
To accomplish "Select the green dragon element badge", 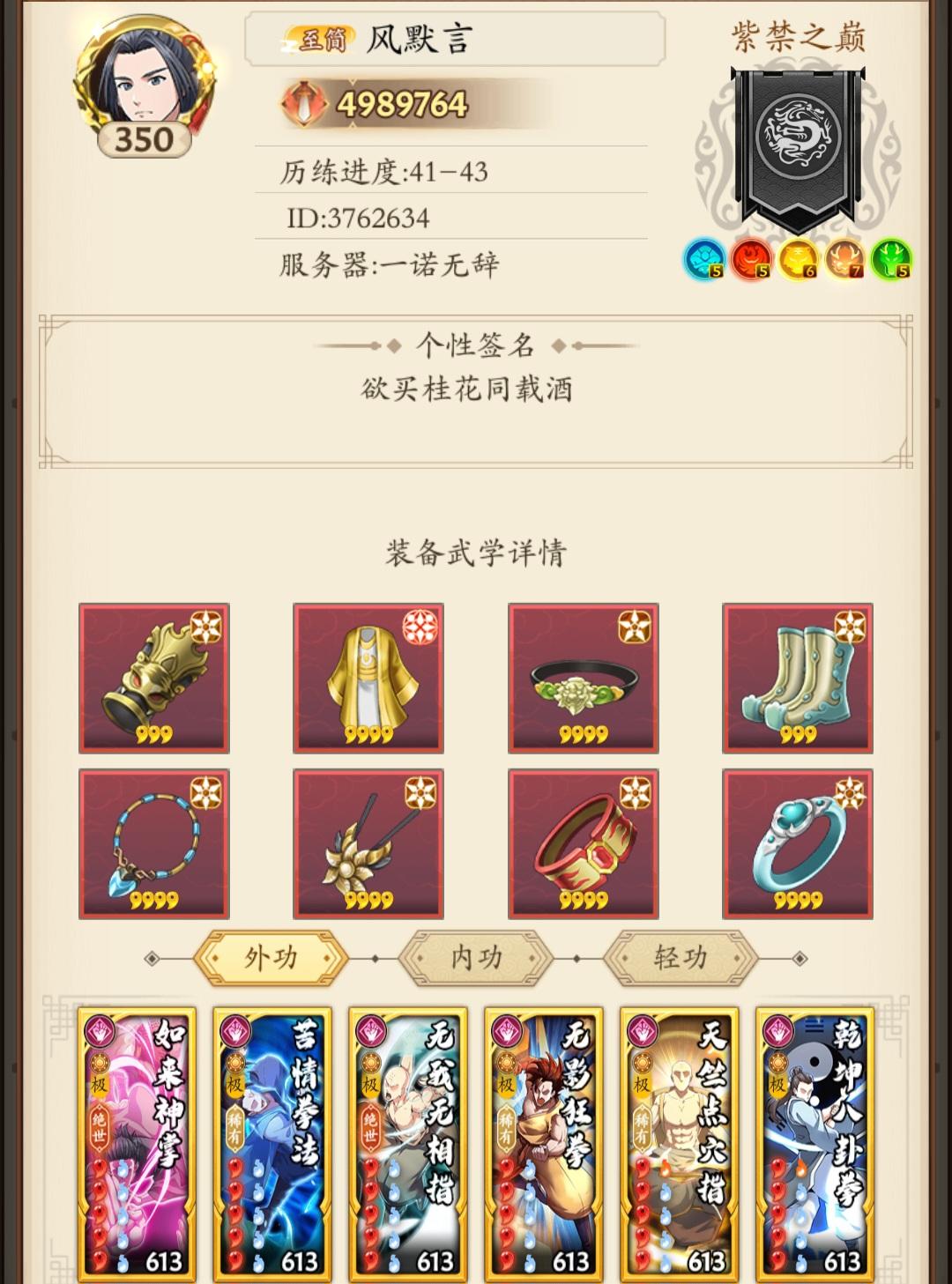I will (x=890, y=256).
